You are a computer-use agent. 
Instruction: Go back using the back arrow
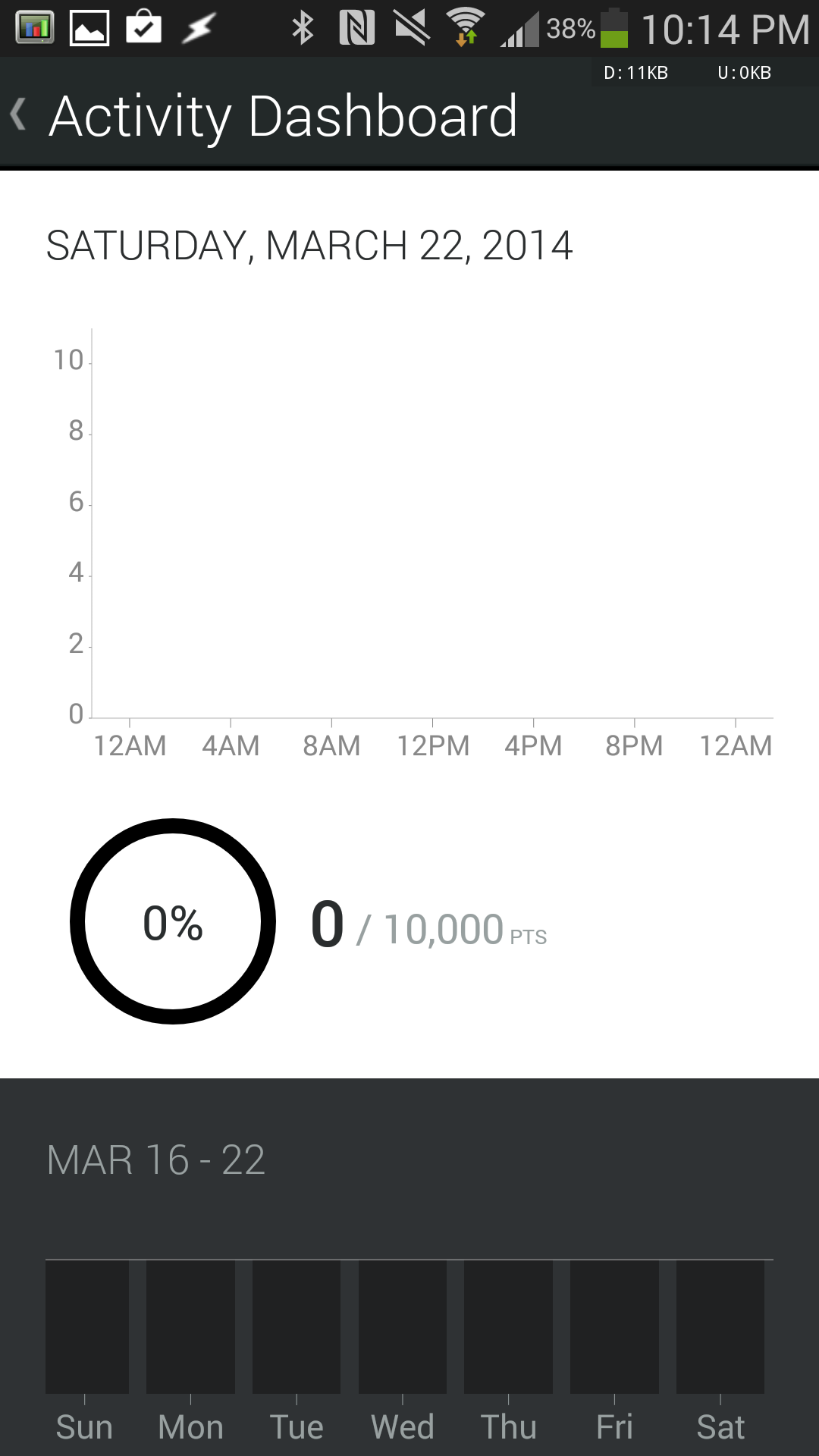(19, 115)
